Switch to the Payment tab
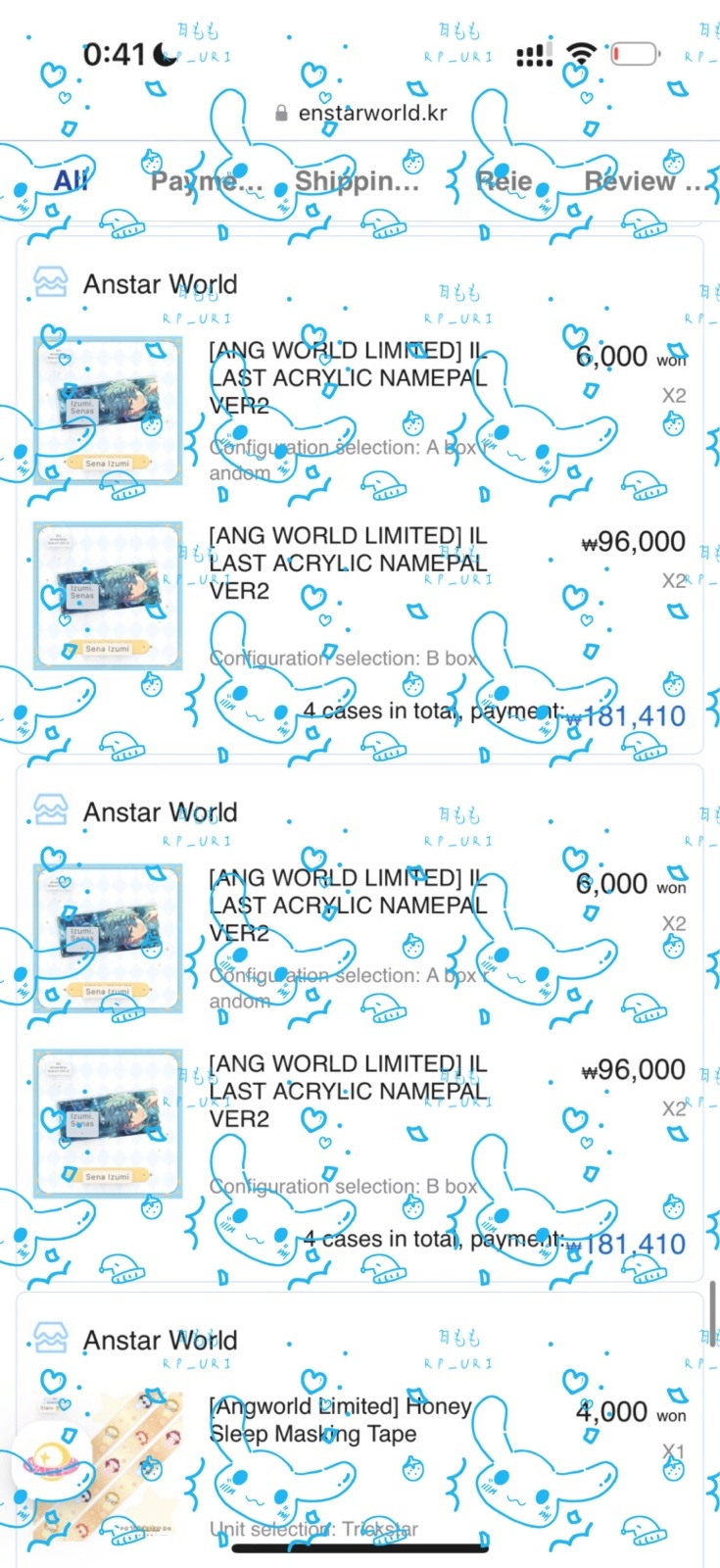Image resolution: width=720 pixels, height=1568 pixels. click(x=207, y=181)
